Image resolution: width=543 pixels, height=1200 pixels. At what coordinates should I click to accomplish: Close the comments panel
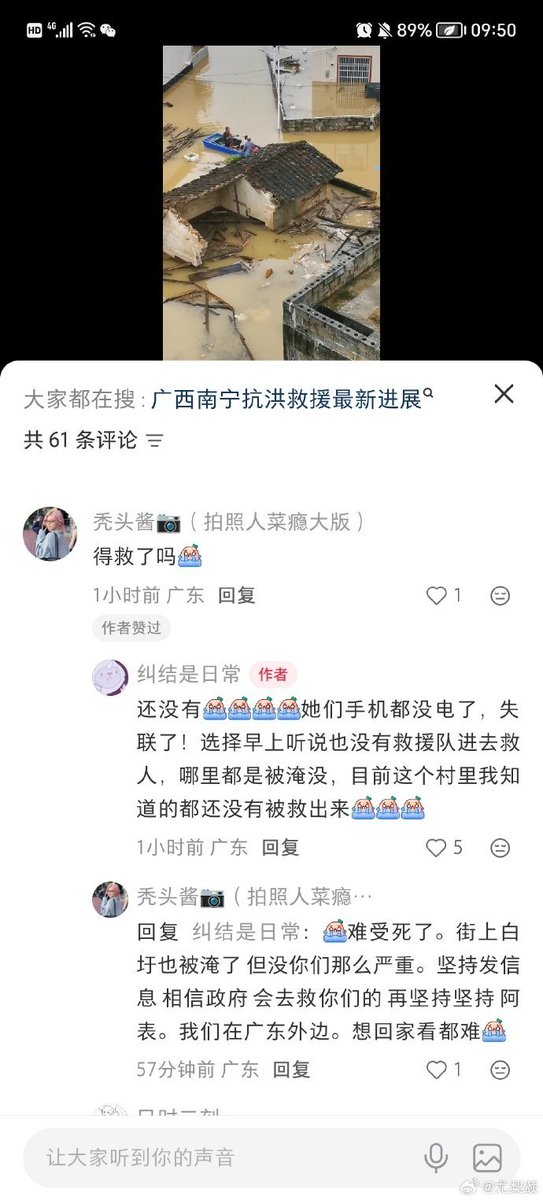(x=504, y=394)
